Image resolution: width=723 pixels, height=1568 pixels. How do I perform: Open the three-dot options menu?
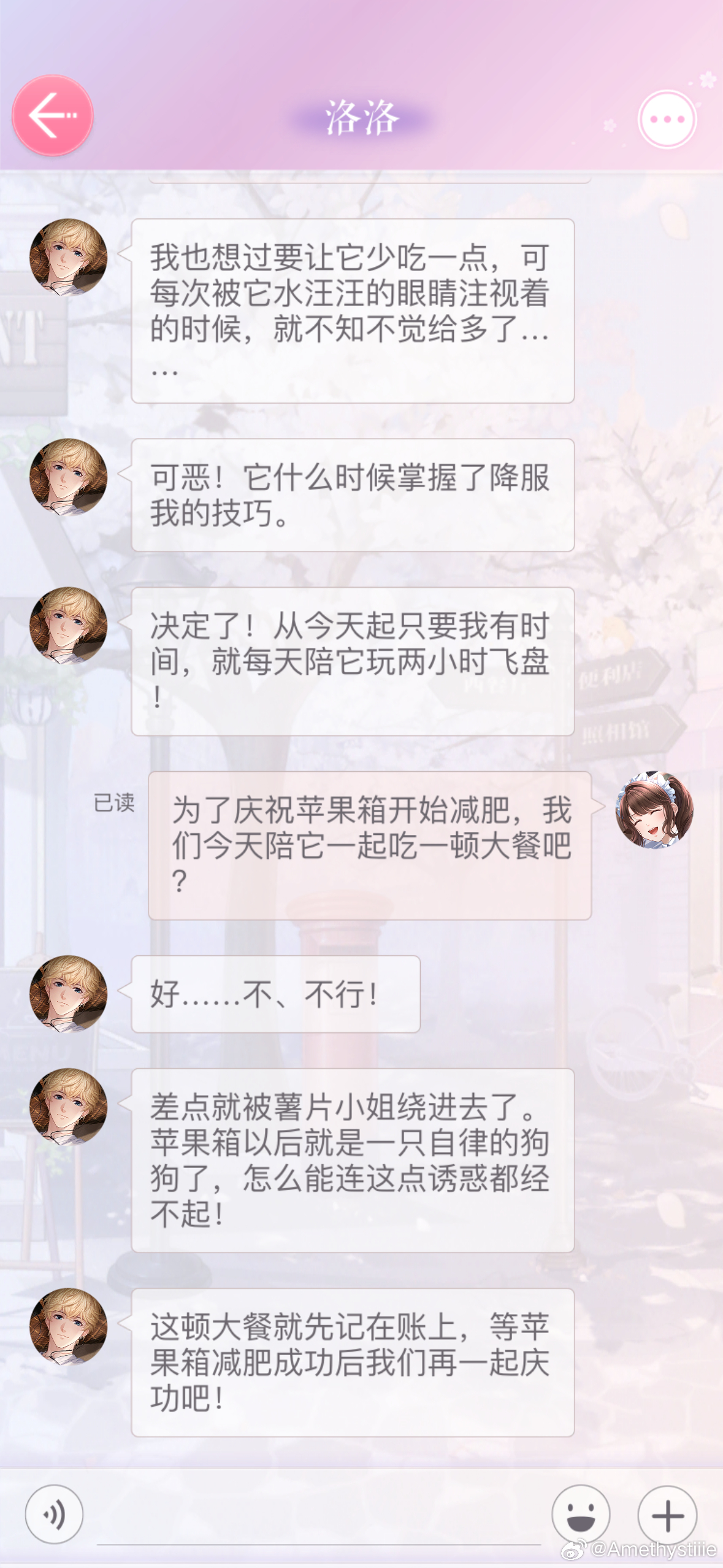[667, 120]
